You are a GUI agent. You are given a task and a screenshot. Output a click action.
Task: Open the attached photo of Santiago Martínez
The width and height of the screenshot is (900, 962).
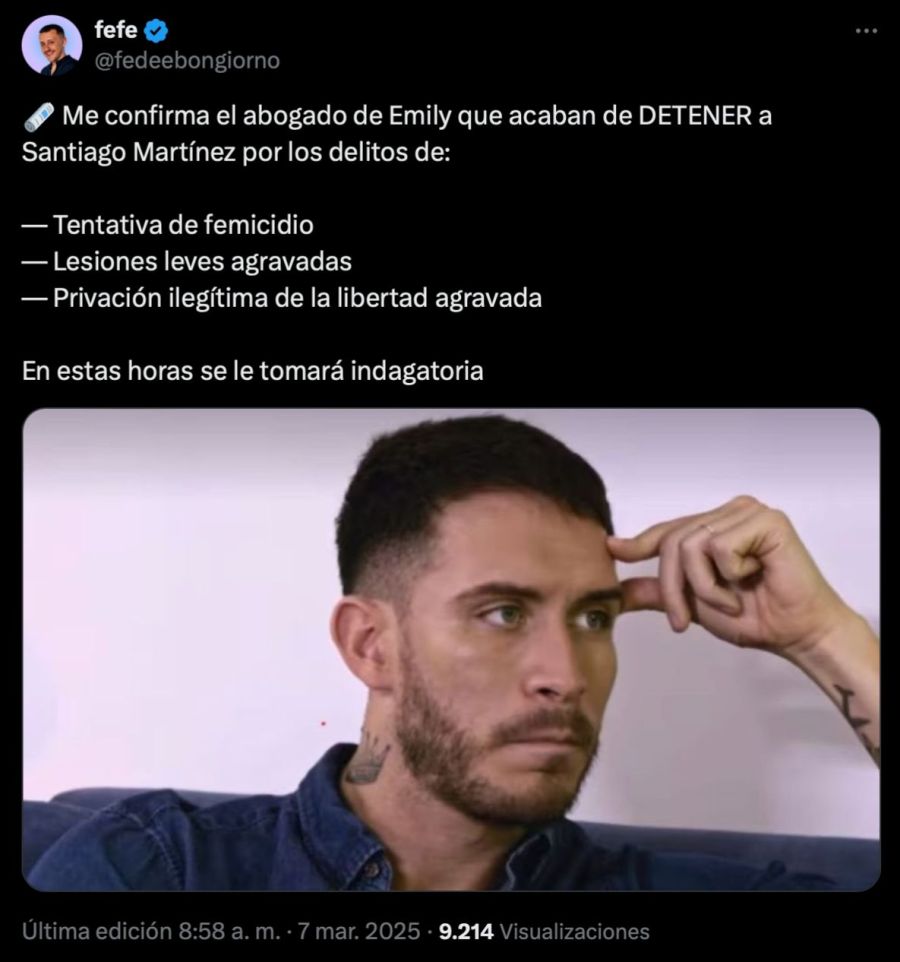pos(450,650)
